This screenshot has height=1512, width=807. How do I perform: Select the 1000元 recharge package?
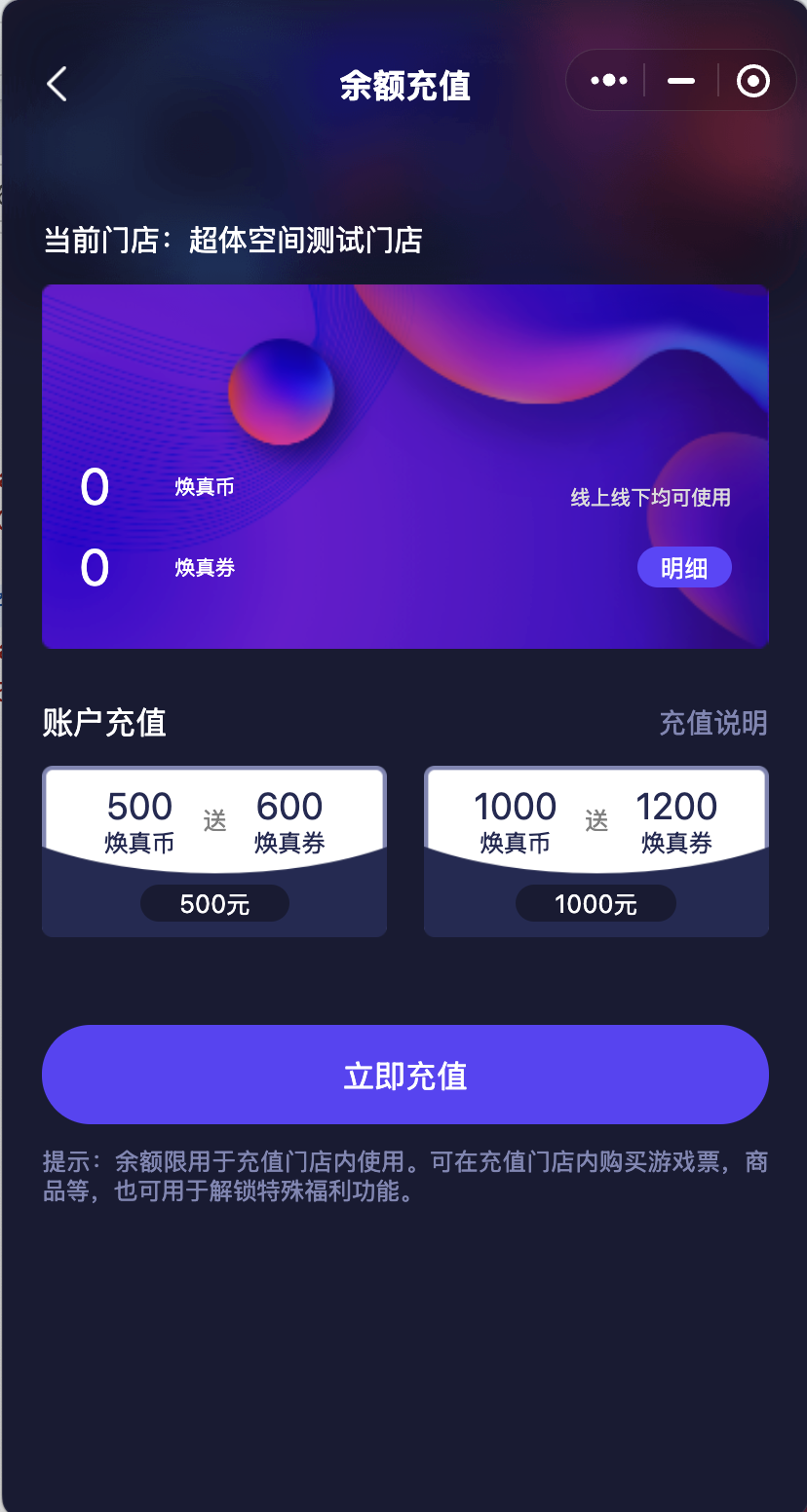(596, 851)
